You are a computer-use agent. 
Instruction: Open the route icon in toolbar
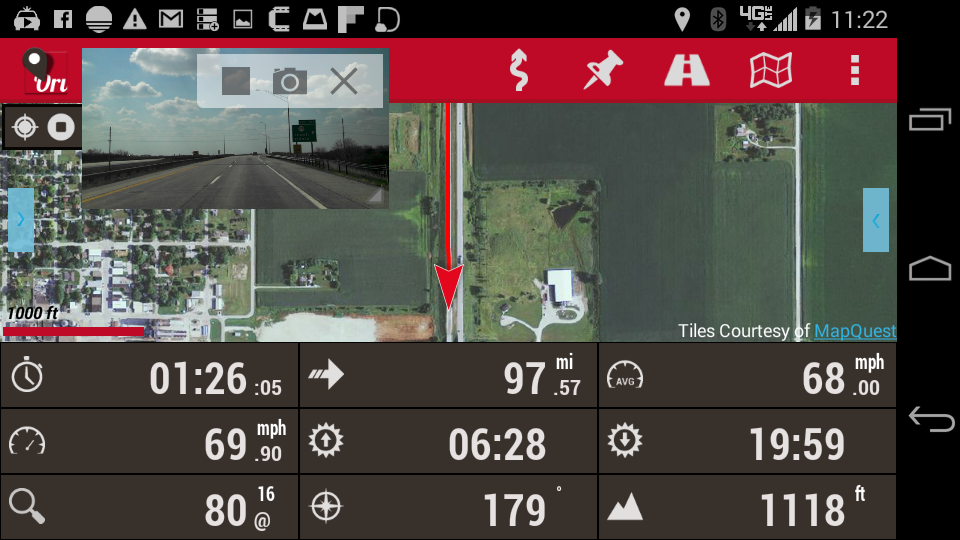click(x=518, y=71)
